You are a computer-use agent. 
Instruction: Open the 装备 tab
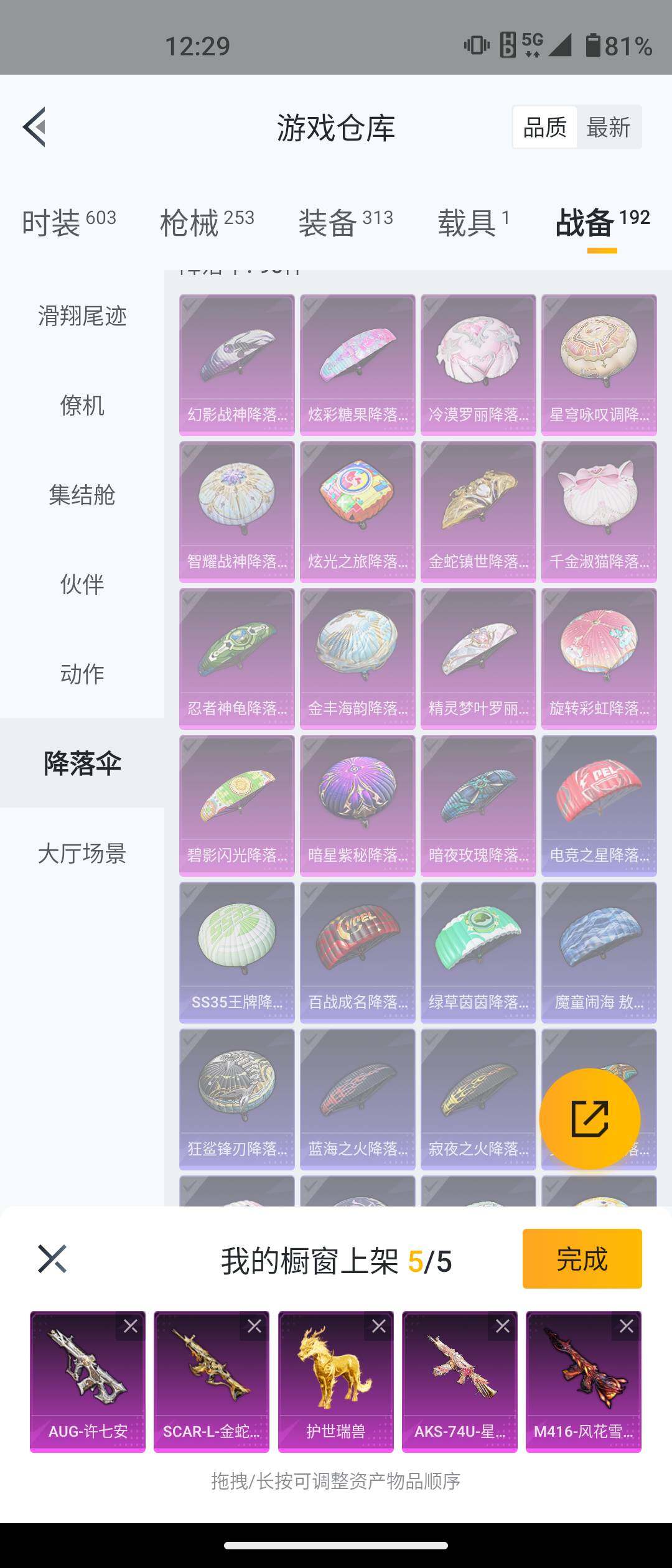pyautogui.click(x=345, y=222)
